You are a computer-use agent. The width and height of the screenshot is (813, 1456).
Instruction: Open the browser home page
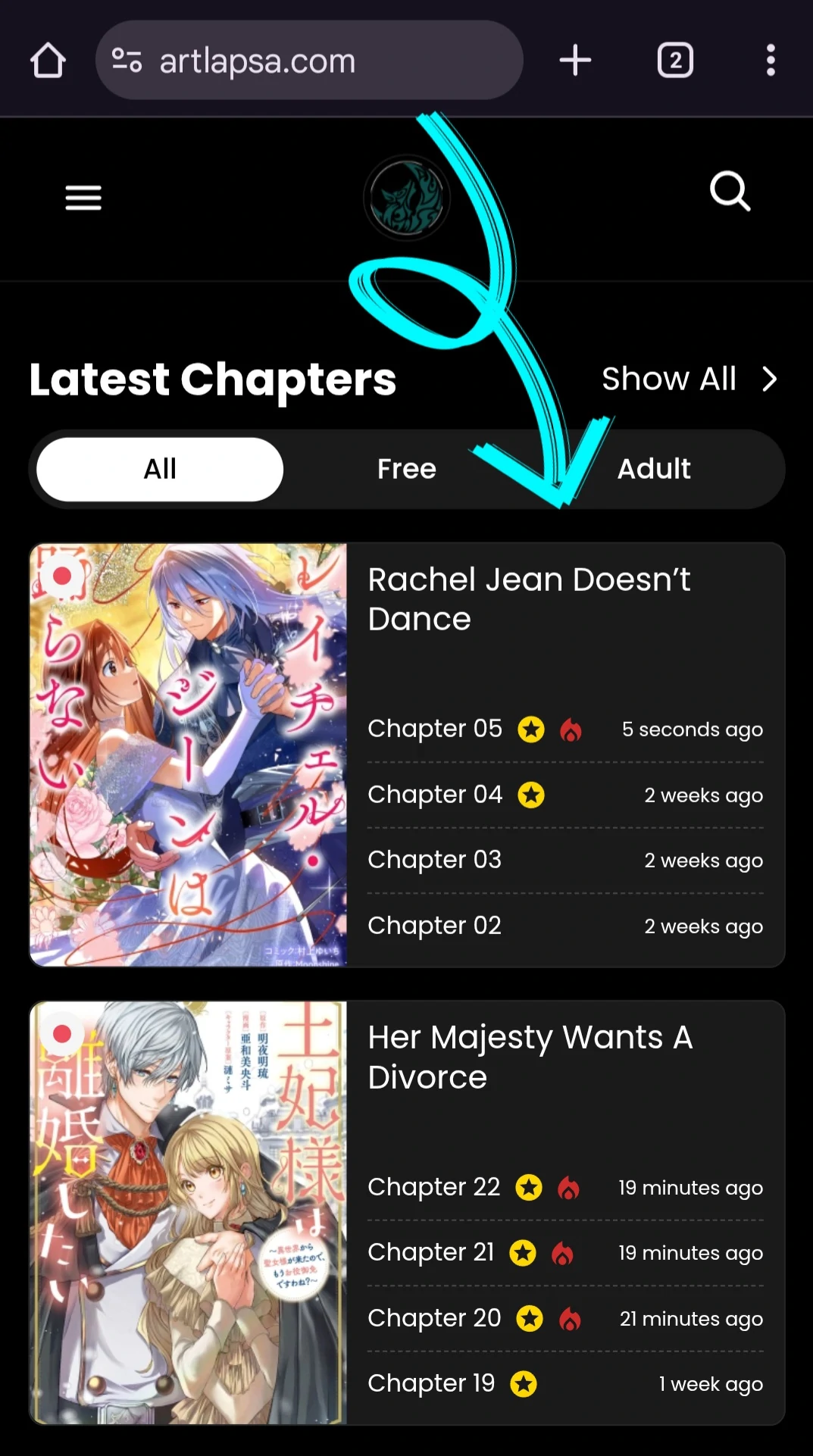(48, 61)
